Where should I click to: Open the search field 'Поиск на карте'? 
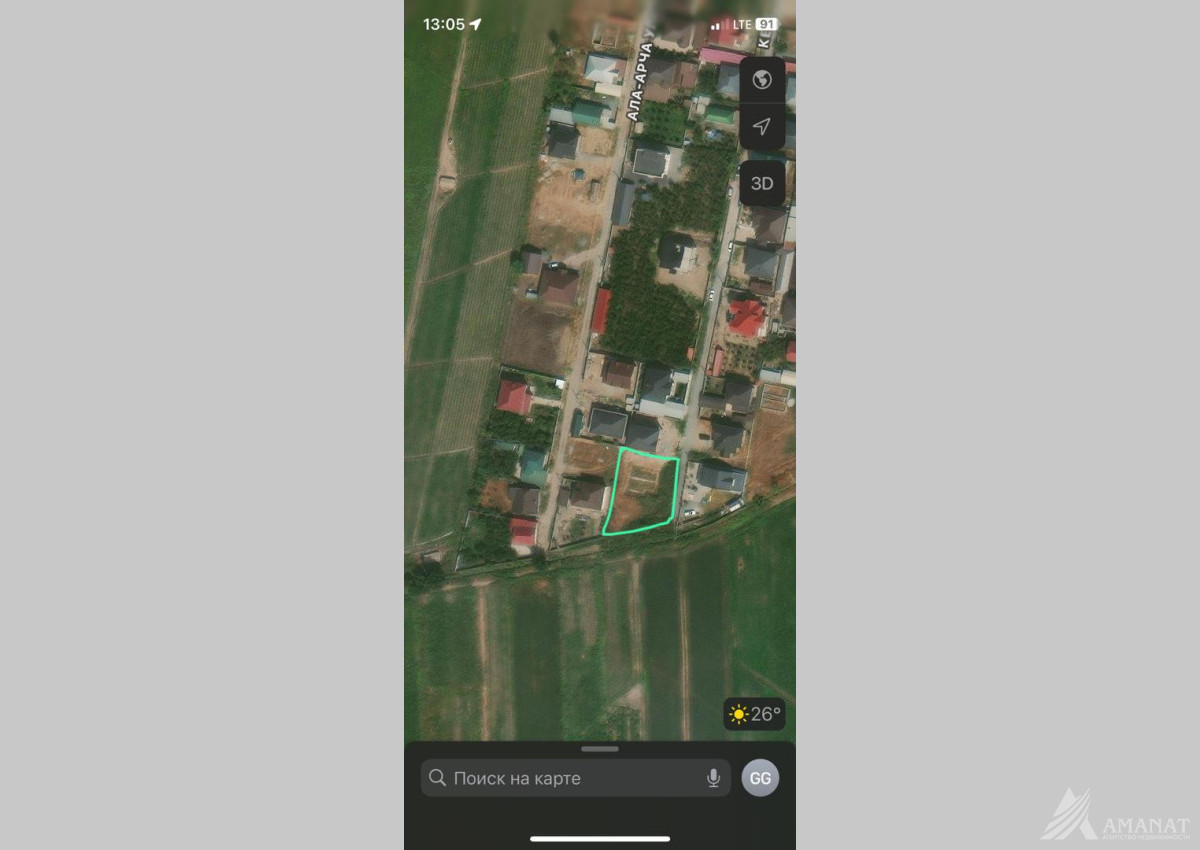(x=560, y=778)
